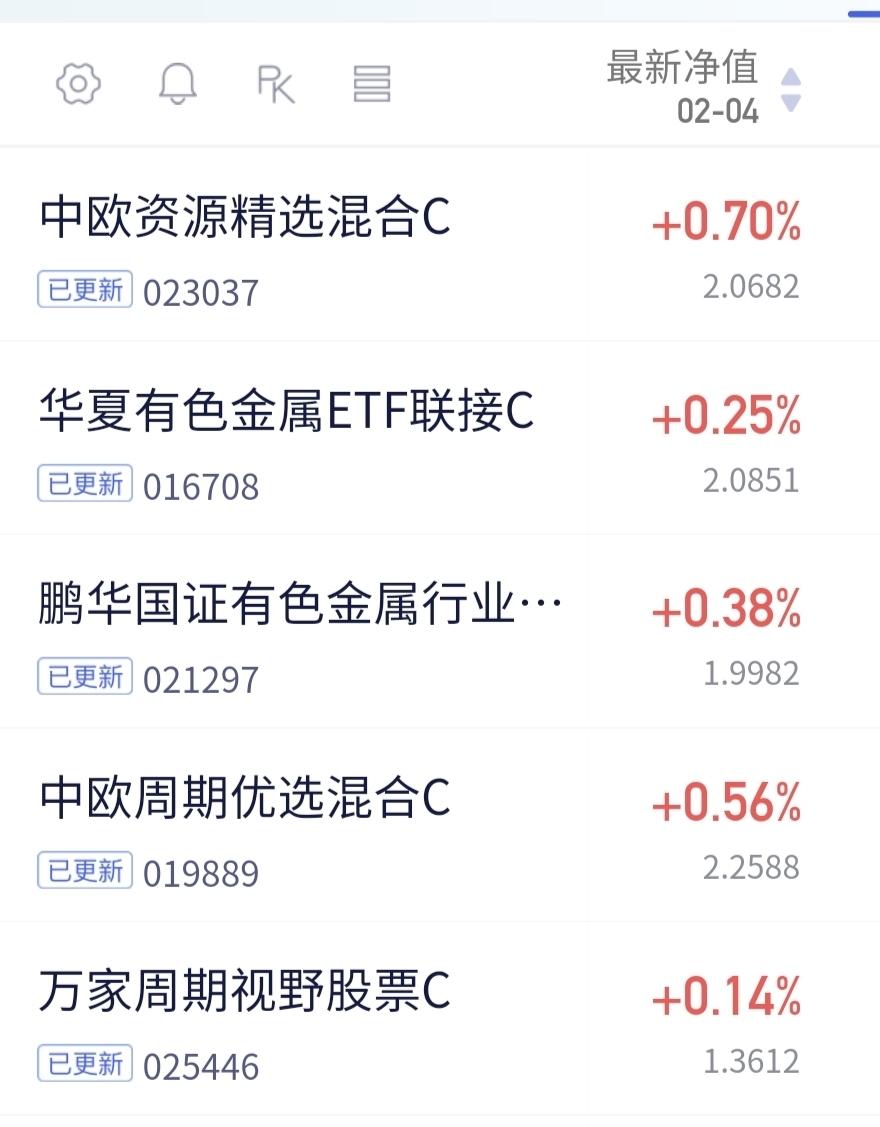Open fund 华夏有色金属ETF联接C
Viewport: 880px width, 1127px height.
pos(286,412)
